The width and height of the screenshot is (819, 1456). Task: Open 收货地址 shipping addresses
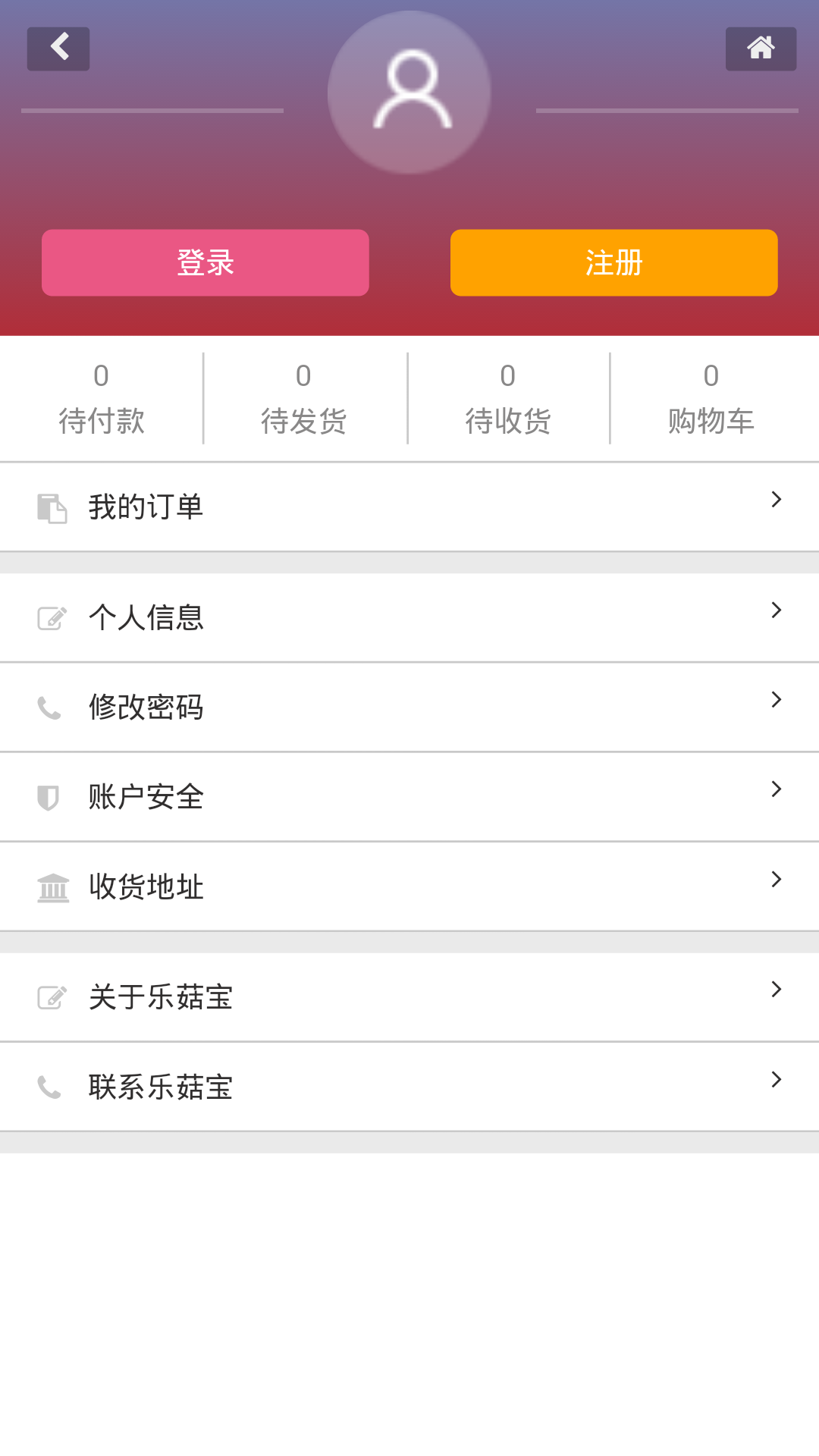(x=409, y=886)
